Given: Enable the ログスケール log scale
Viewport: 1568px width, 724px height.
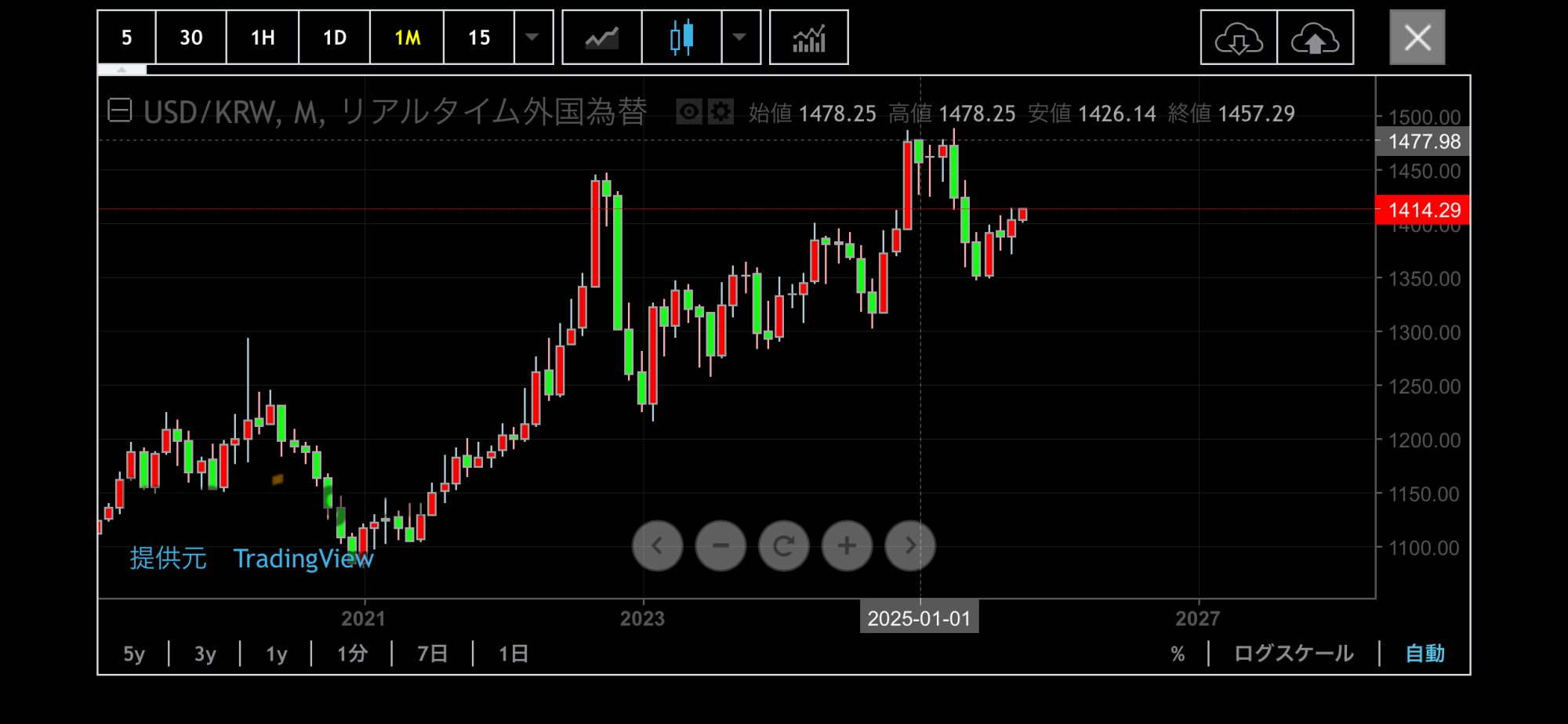Looking at the screenshot, I should (1294, 654).
